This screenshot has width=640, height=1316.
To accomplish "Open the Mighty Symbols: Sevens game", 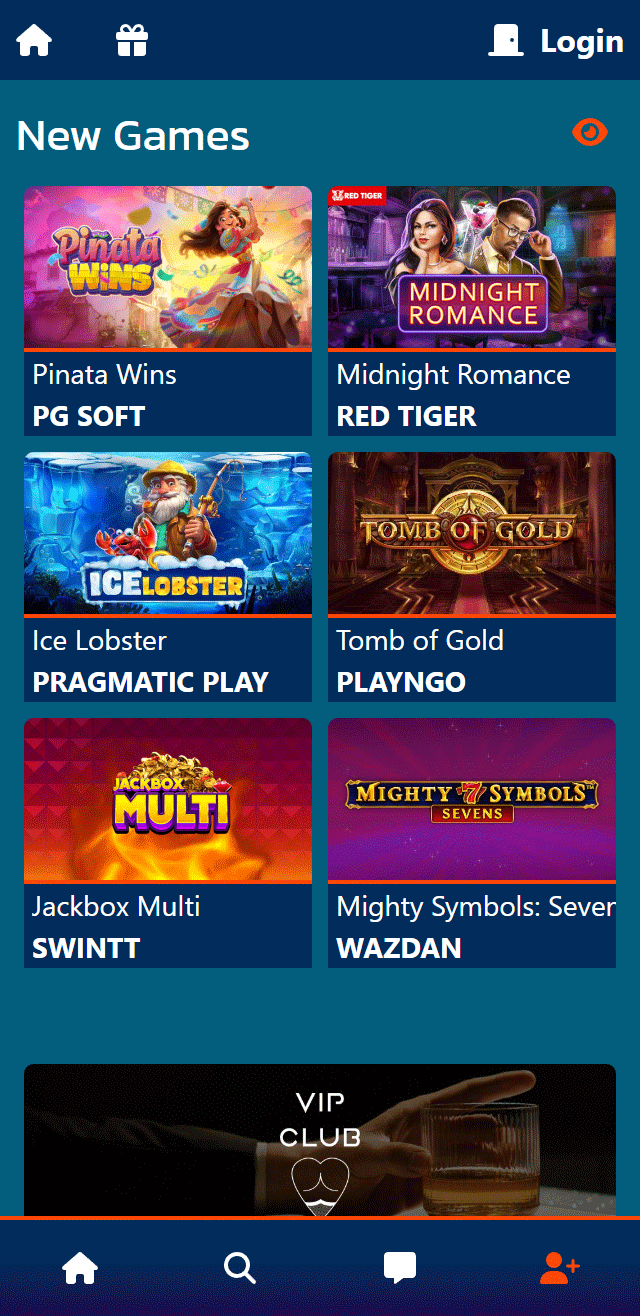I will tap(472, 799).
